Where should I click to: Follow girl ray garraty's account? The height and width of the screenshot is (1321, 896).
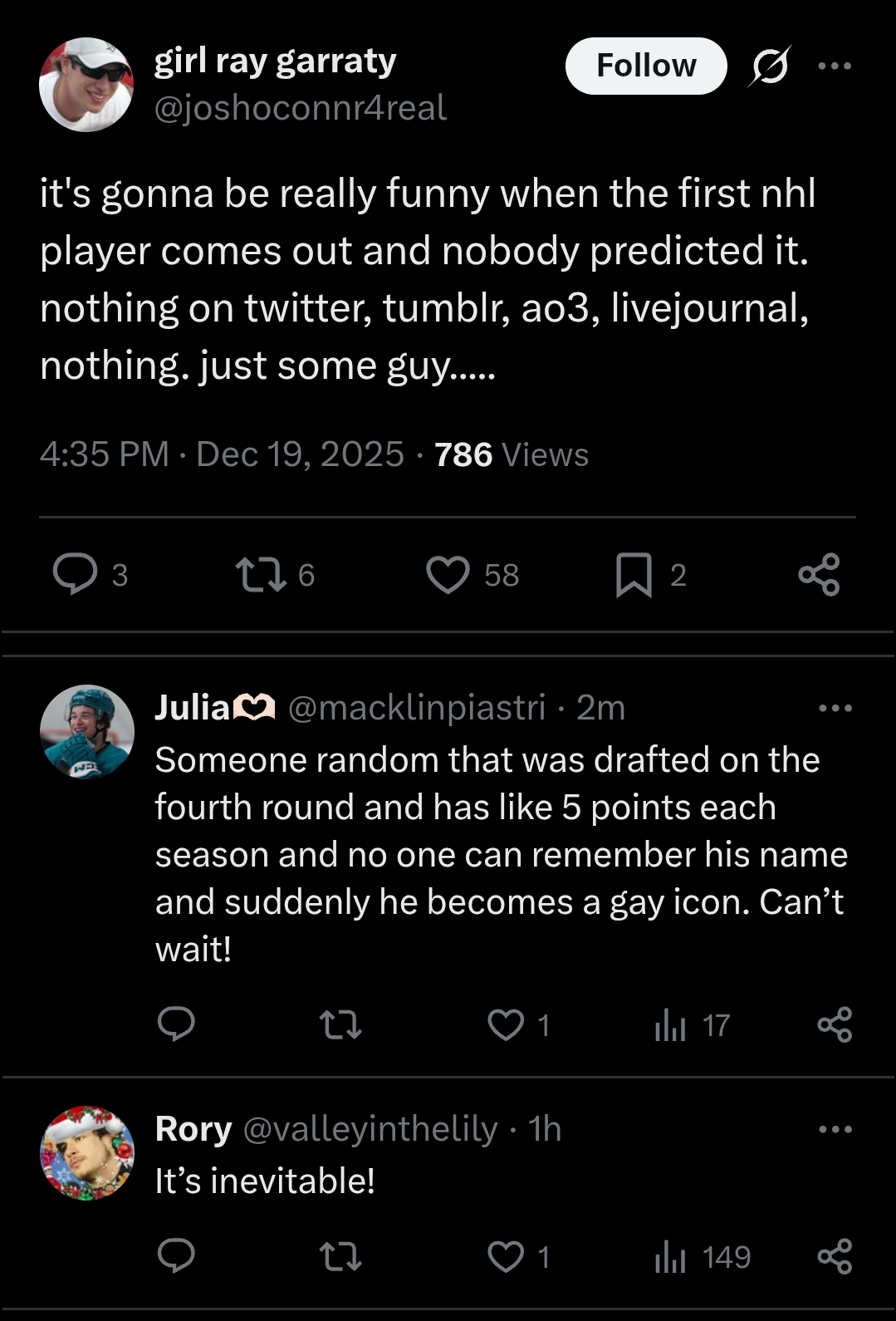[x=645, y=66]
